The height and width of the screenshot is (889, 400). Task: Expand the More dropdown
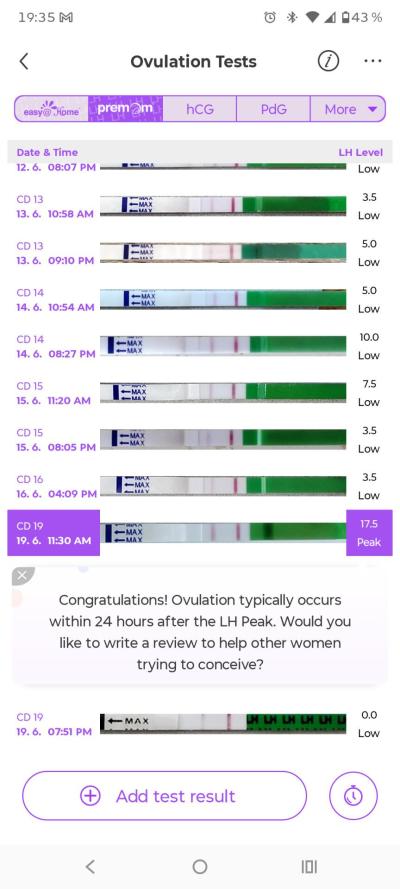pos(348,109)
